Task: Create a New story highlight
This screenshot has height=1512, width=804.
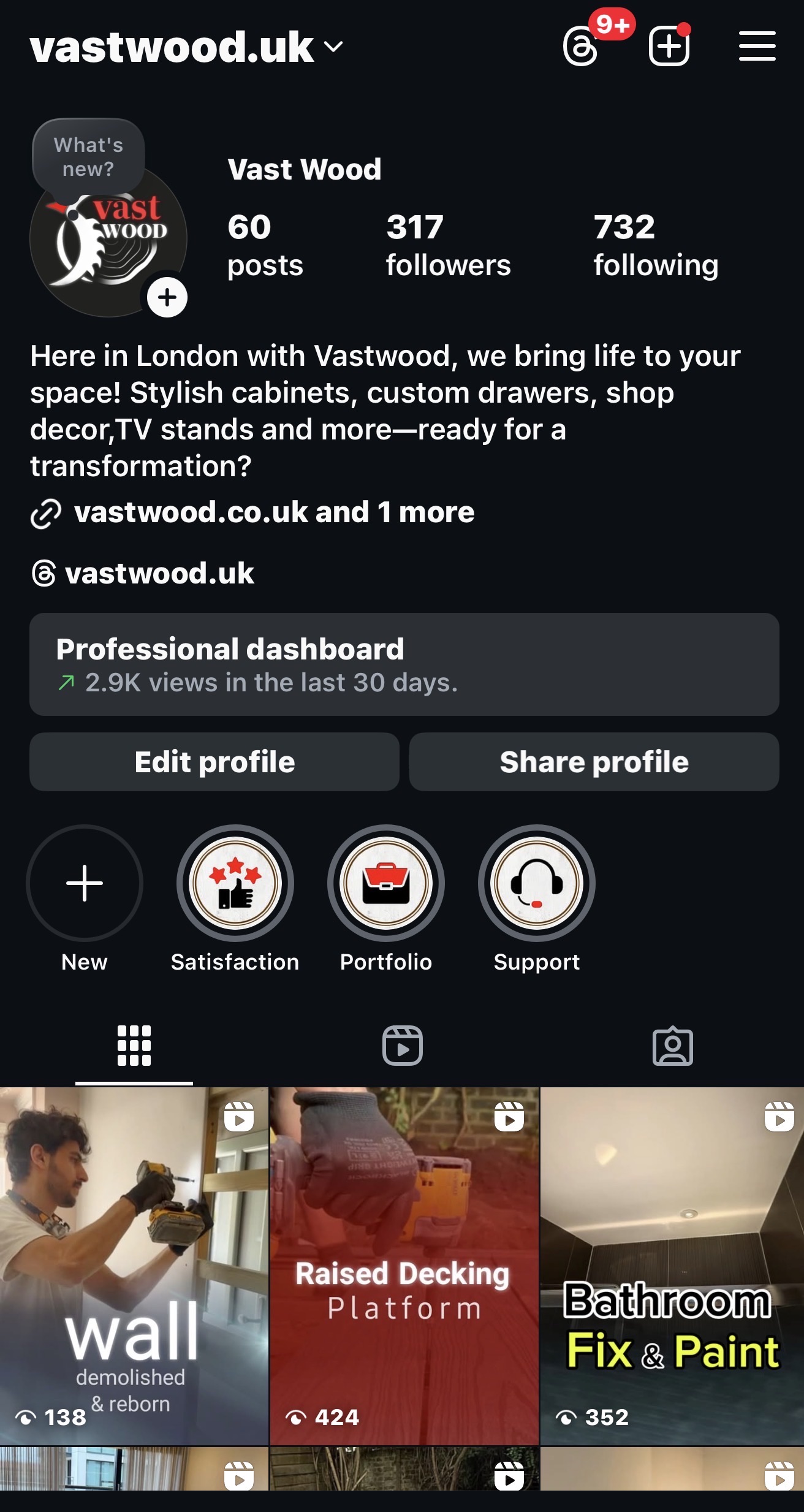Action: [x=85, y=883]
